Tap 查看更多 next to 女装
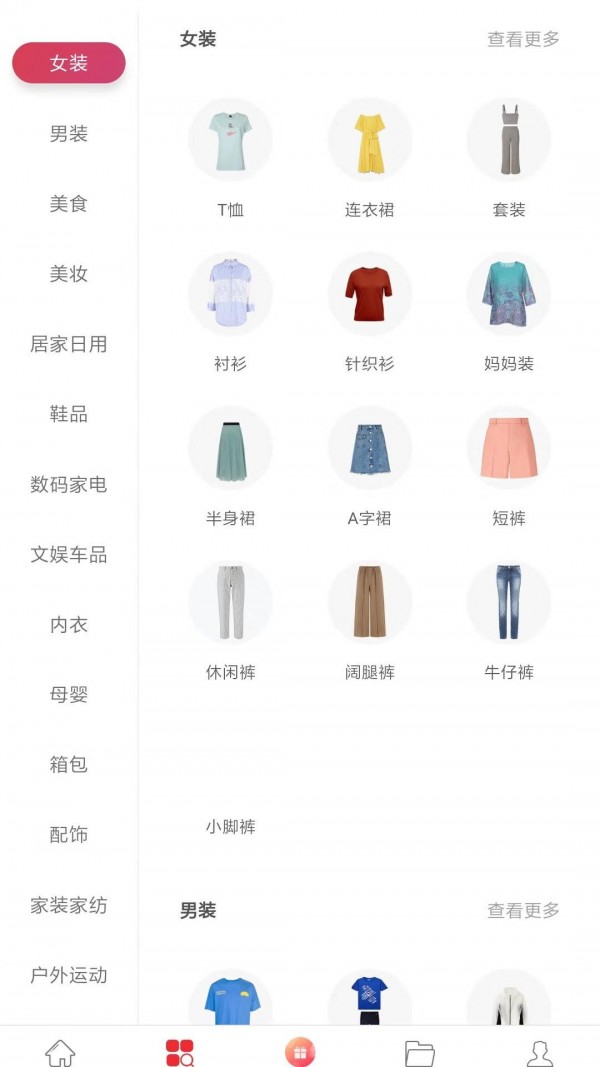The image size is (600, 1067). coord(523,39)
